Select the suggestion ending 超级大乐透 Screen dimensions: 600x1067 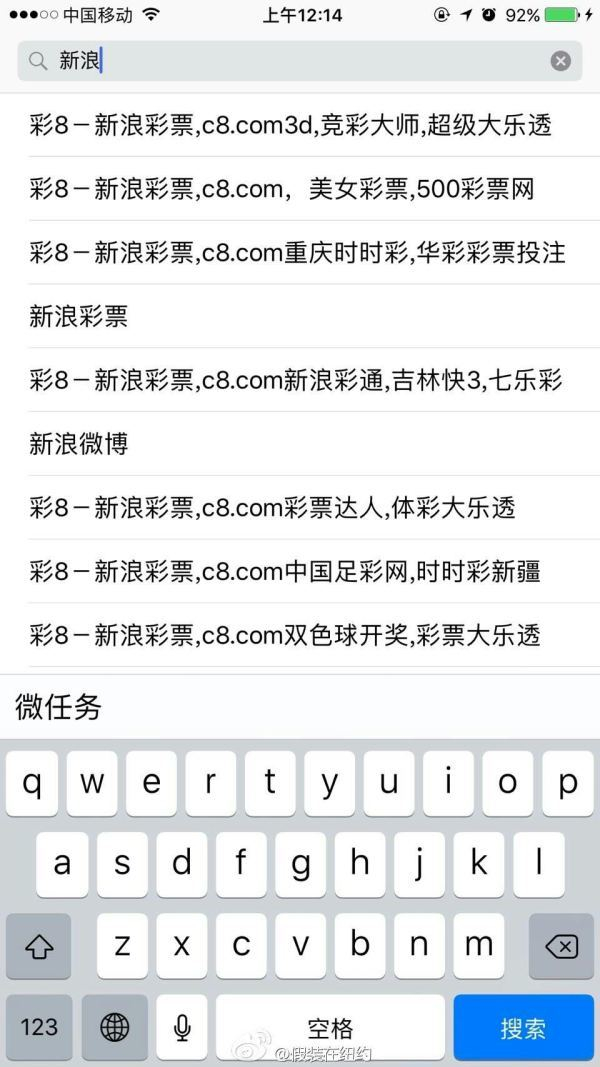click(300, 125)
